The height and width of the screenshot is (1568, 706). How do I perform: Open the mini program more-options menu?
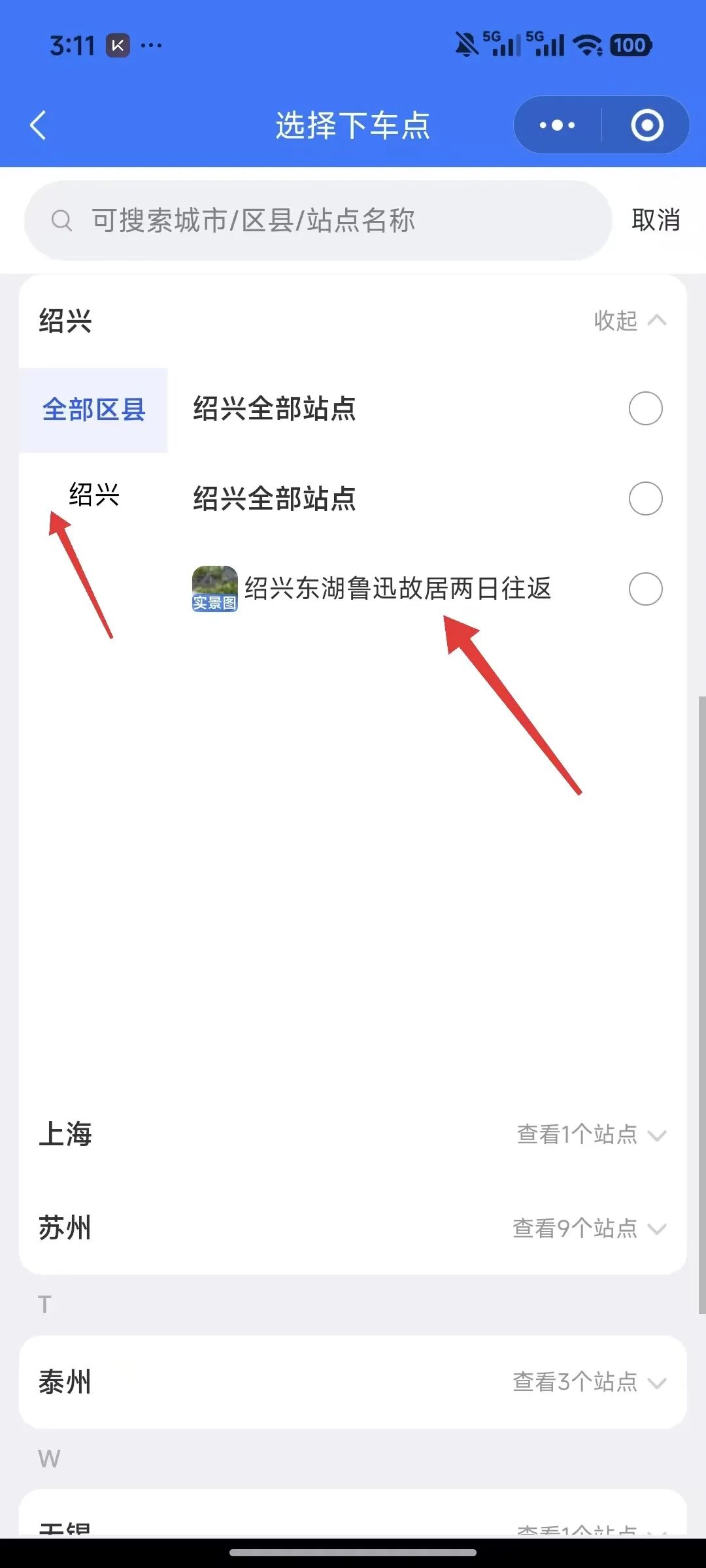coord(557,125)
